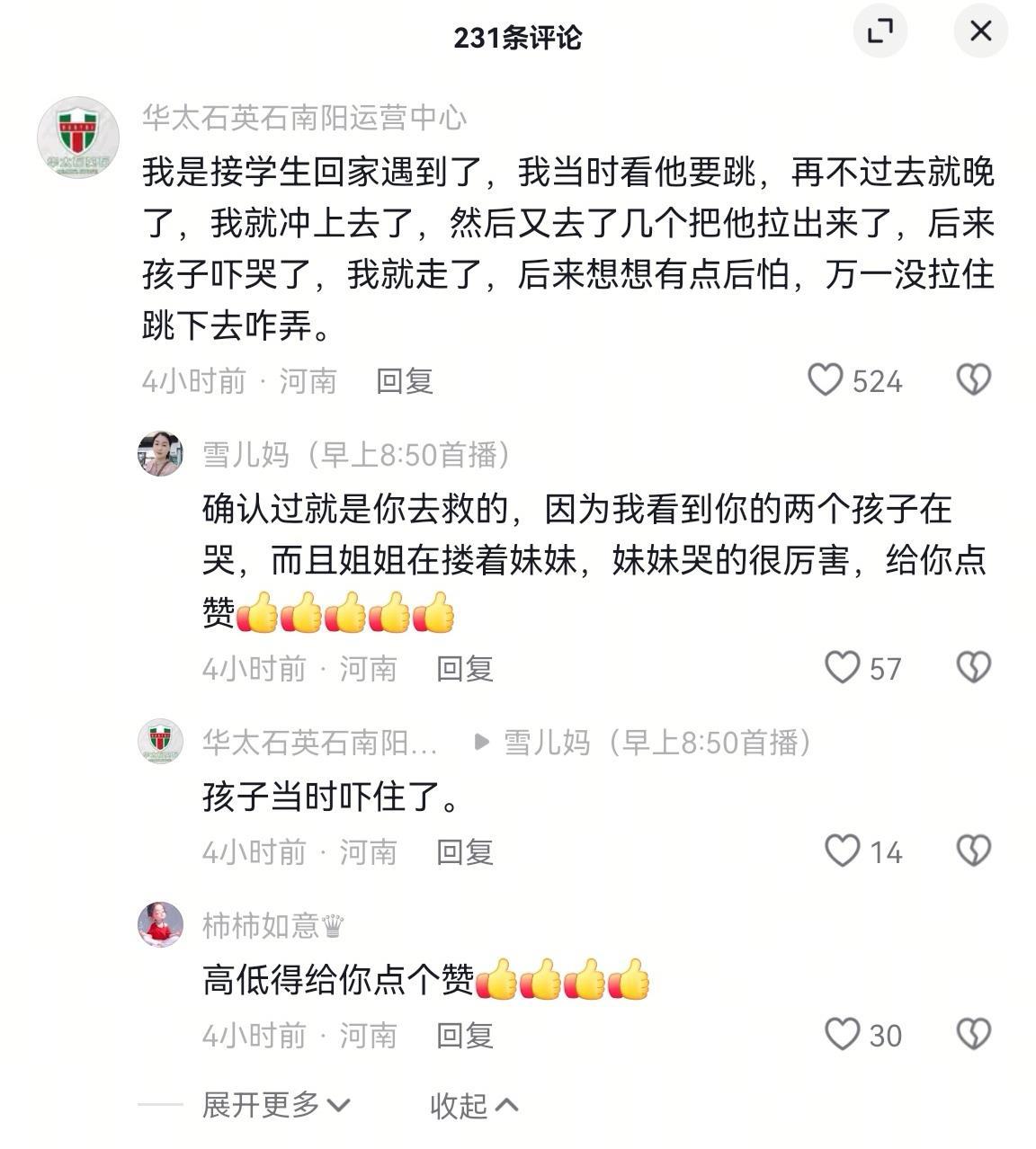Screen dimensions: 1036x1149
Task: Open 华太石英石南阳运营中心's profile avatar on top comment
Action: click(78, 137)
